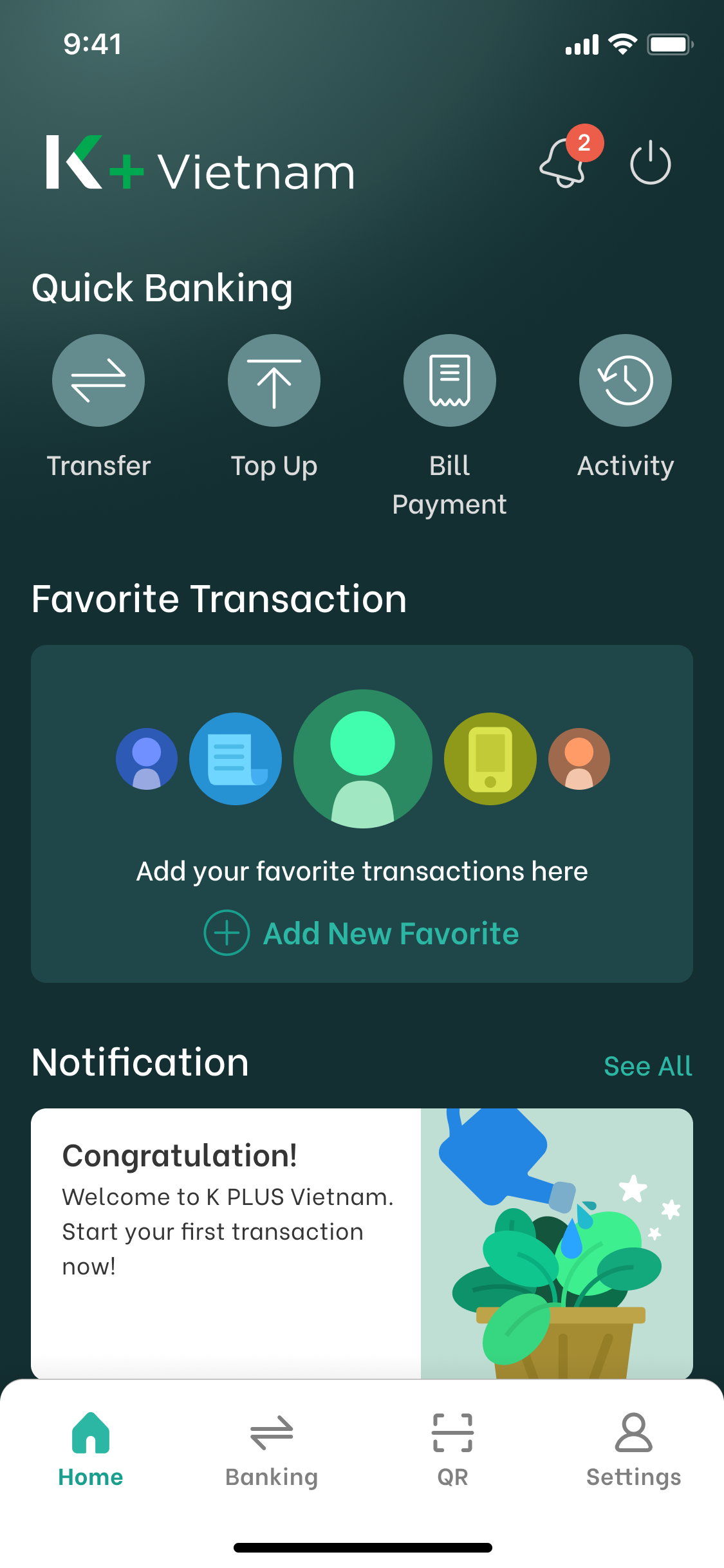See All notifications
Viewport: 724px width, 1568px height.
click(x=647, y=1066)
